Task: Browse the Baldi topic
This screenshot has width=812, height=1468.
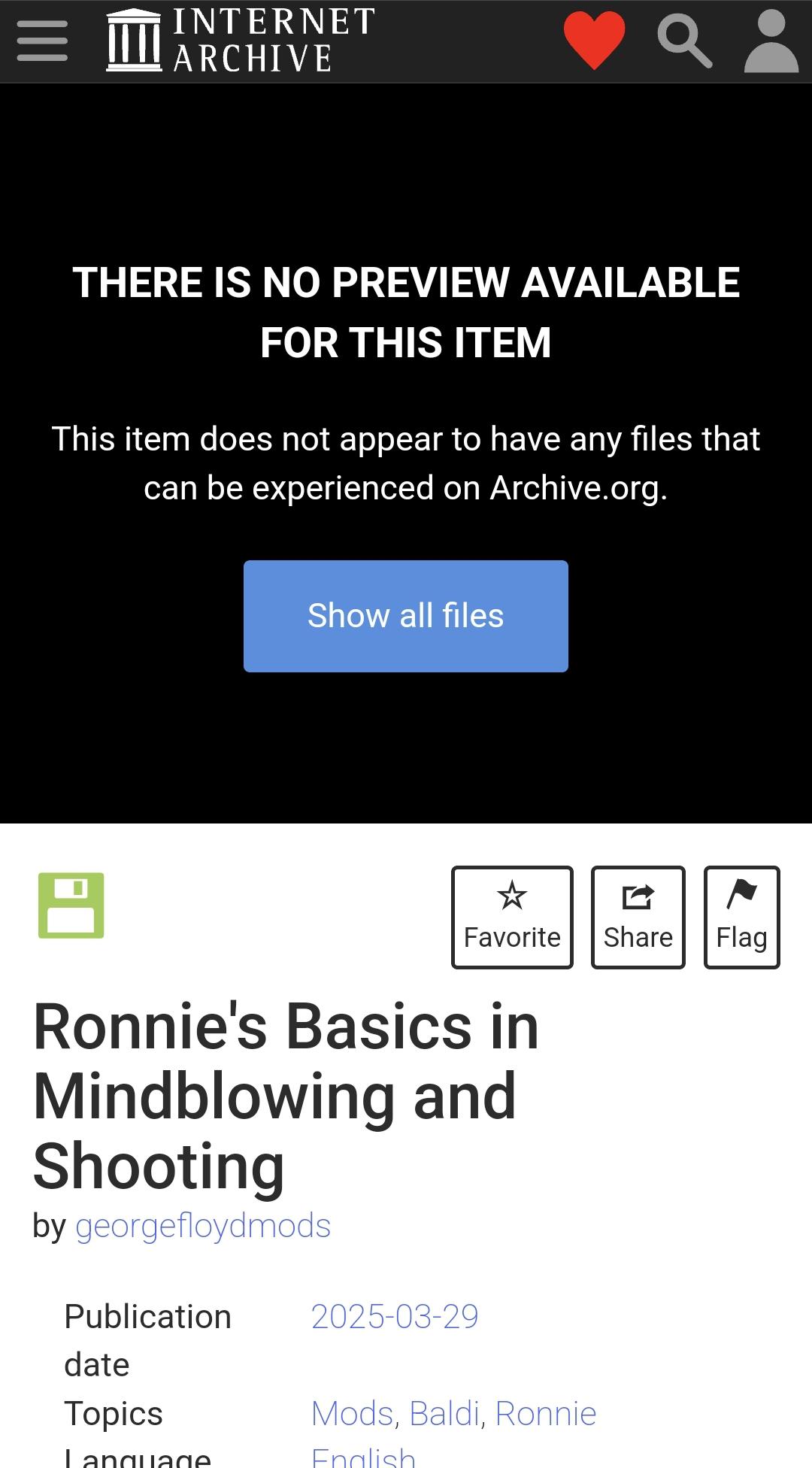Action: coord(444,1414)
